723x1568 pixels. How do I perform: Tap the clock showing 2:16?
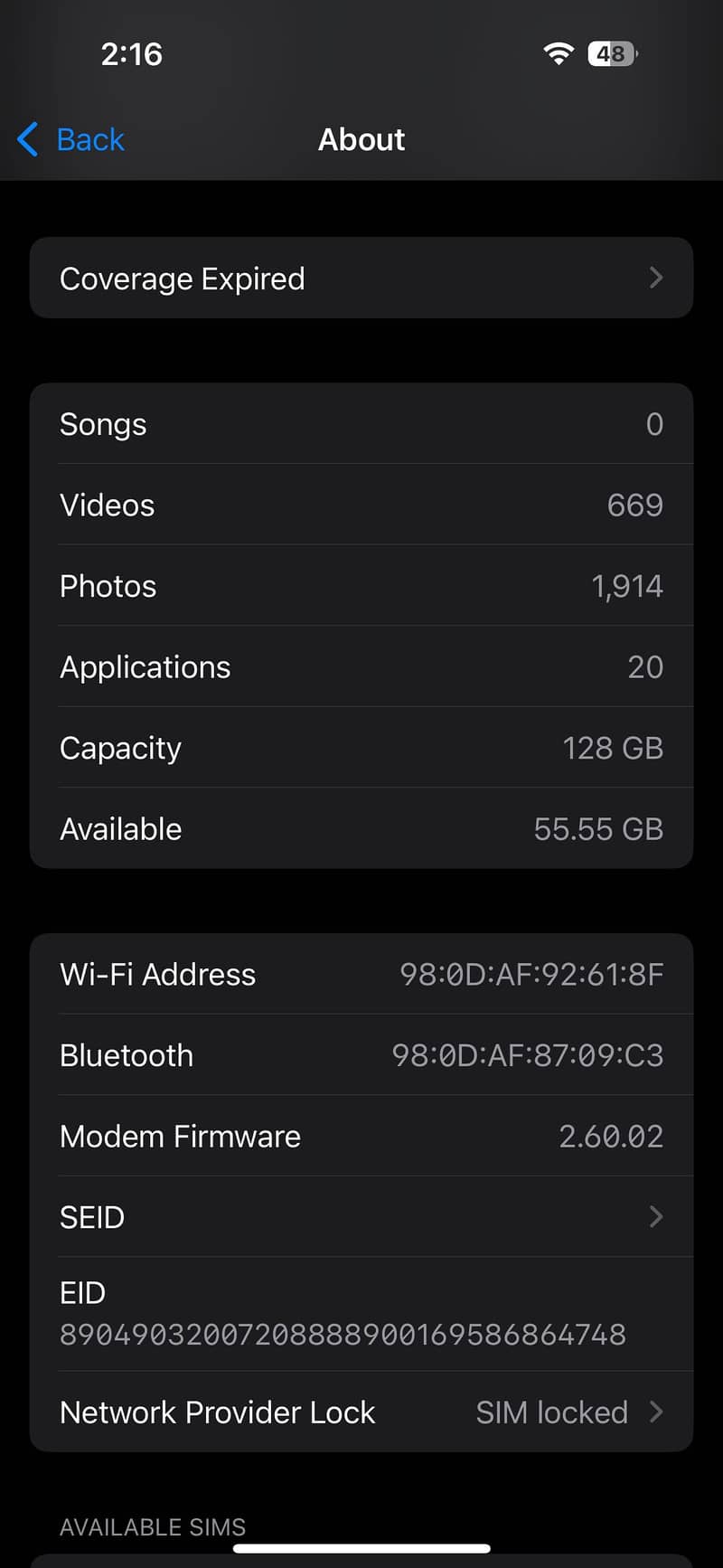[x=132, y=54]
